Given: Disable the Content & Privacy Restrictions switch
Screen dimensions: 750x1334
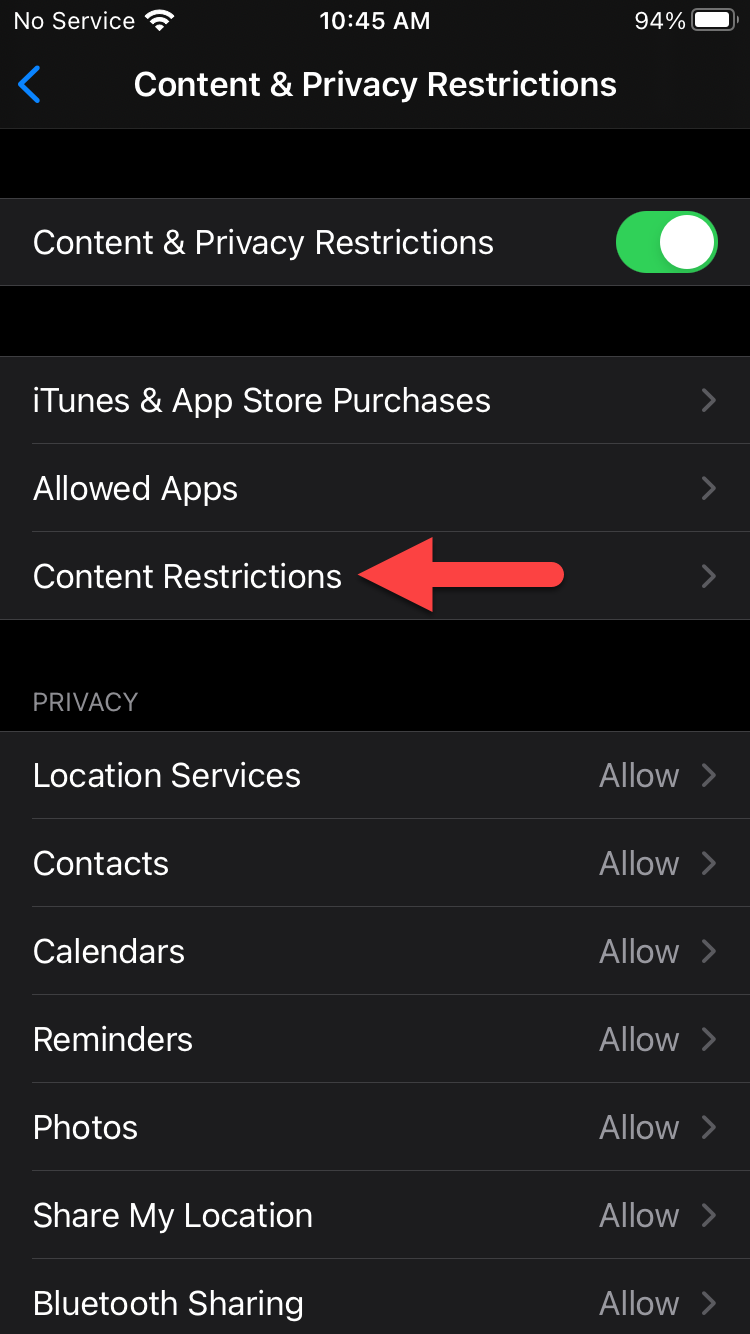Looking at the screenshot, I should coord(666,242).
